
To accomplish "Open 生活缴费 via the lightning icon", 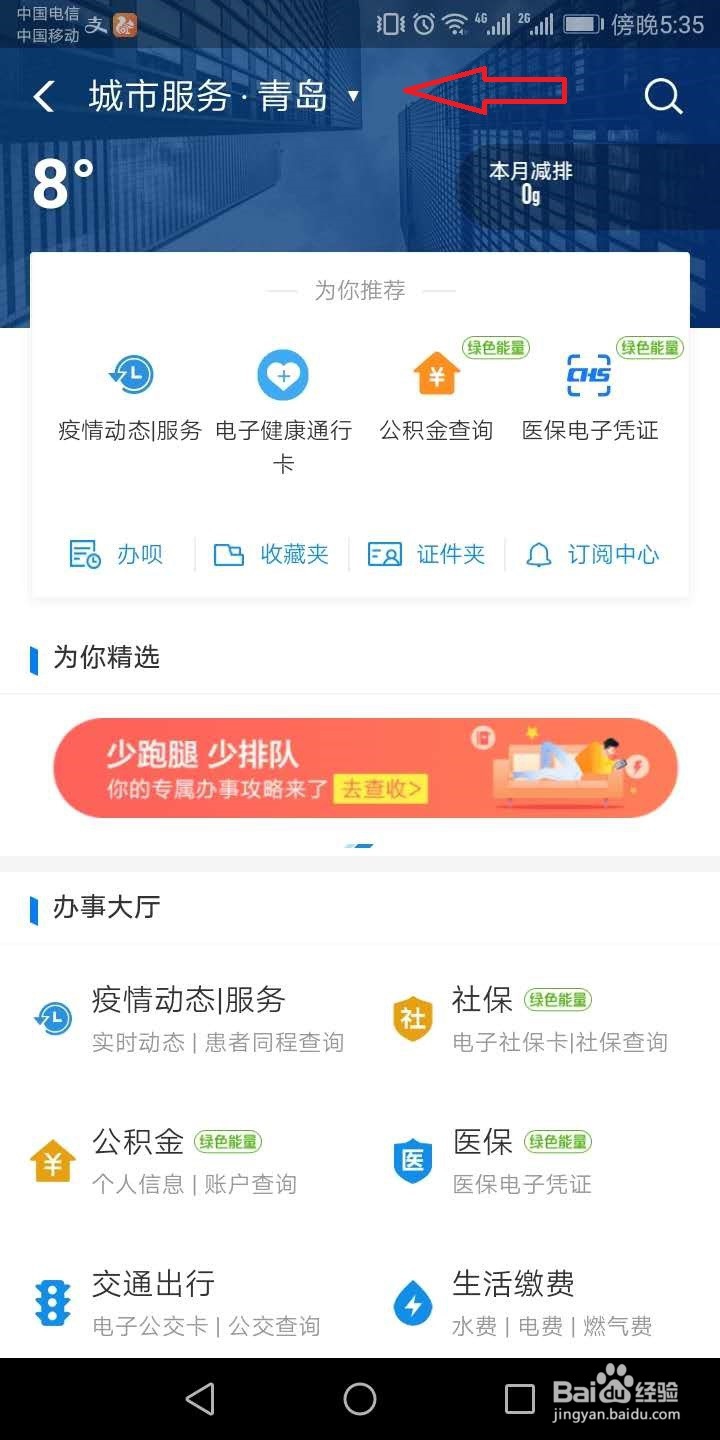I will (x=412, y=1301).
